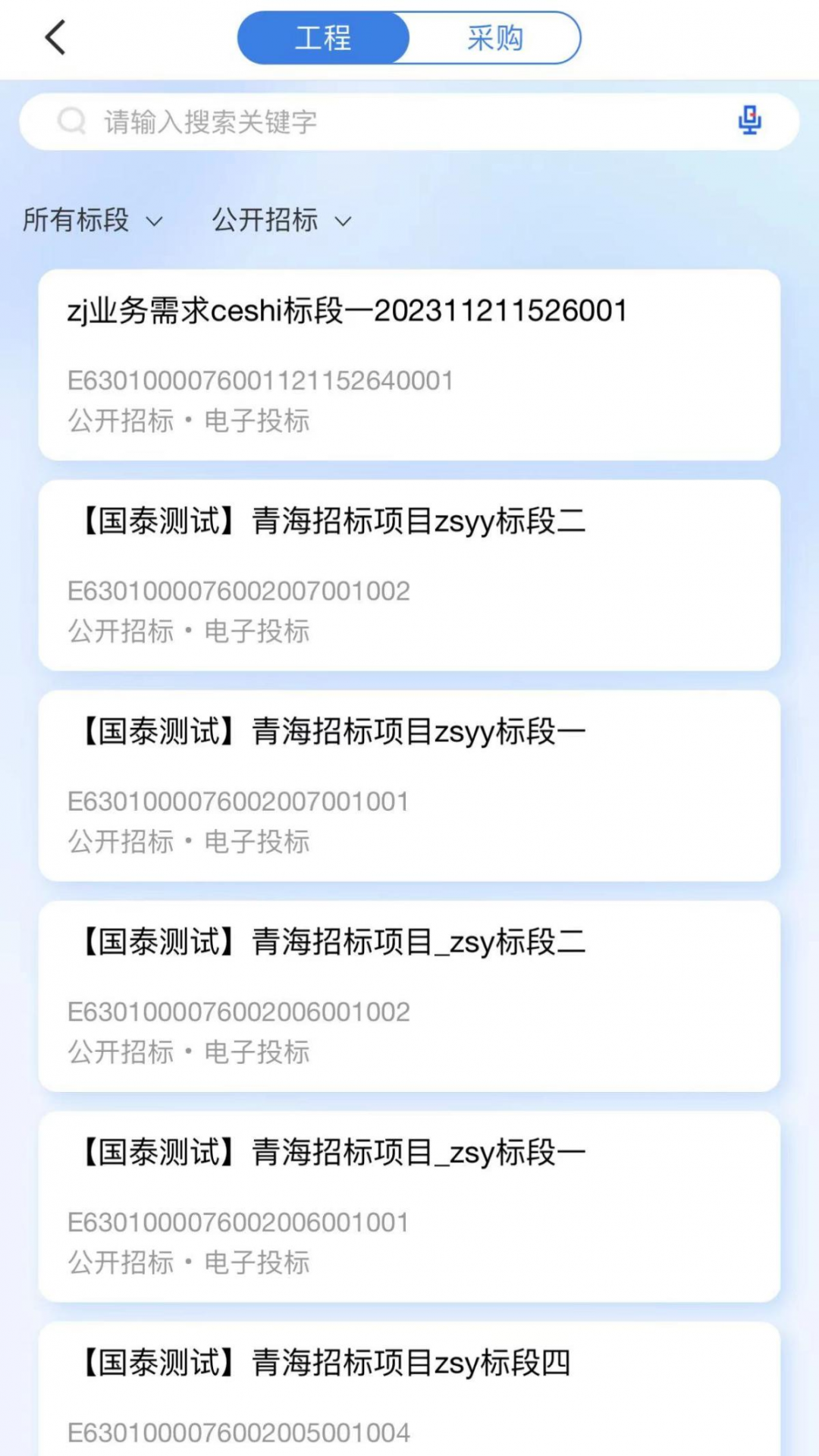View 青海招标项目zsy标段四 details

coord(409,1392)
